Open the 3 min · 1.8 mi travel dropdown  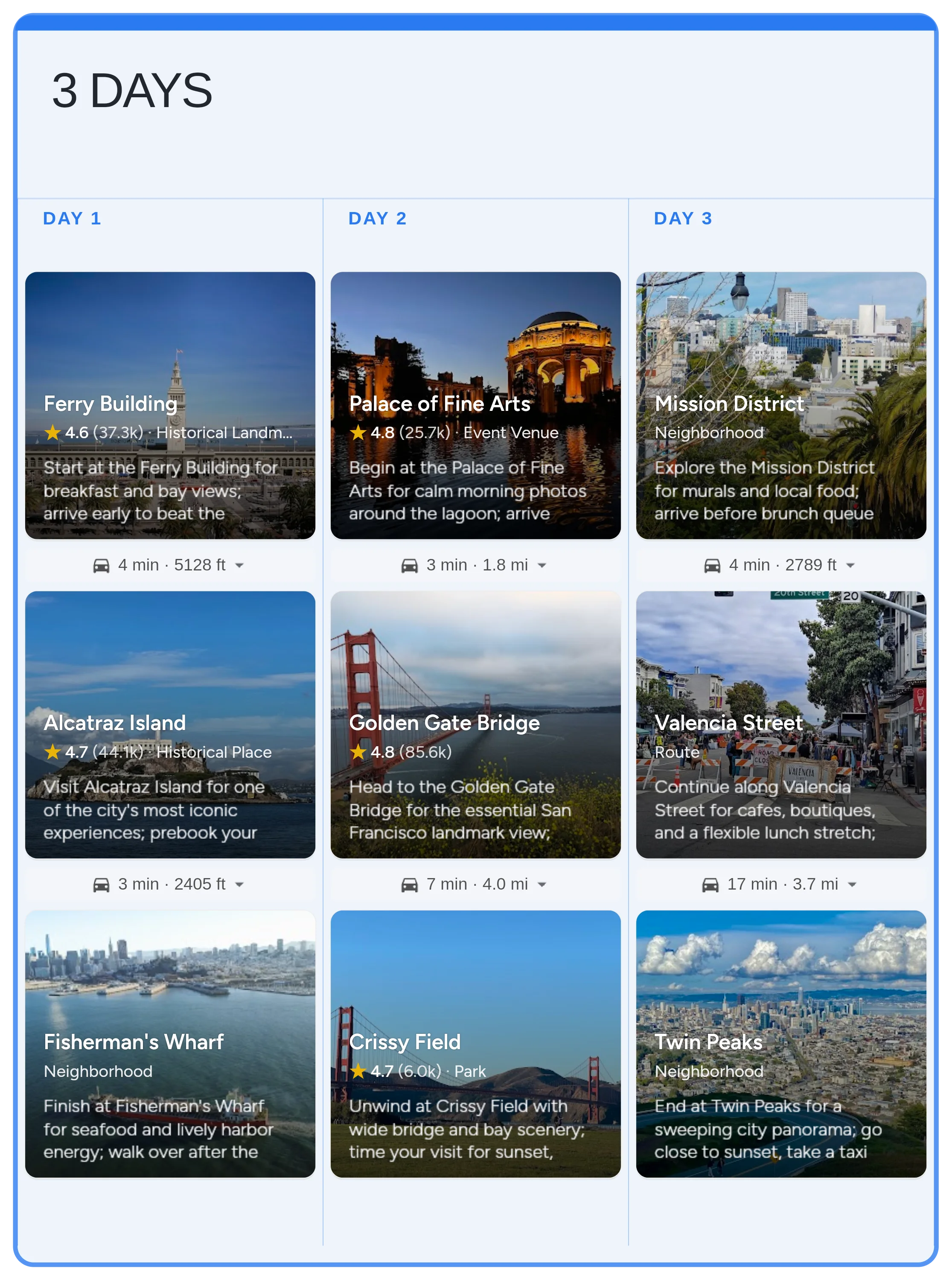tap(541, 565)
